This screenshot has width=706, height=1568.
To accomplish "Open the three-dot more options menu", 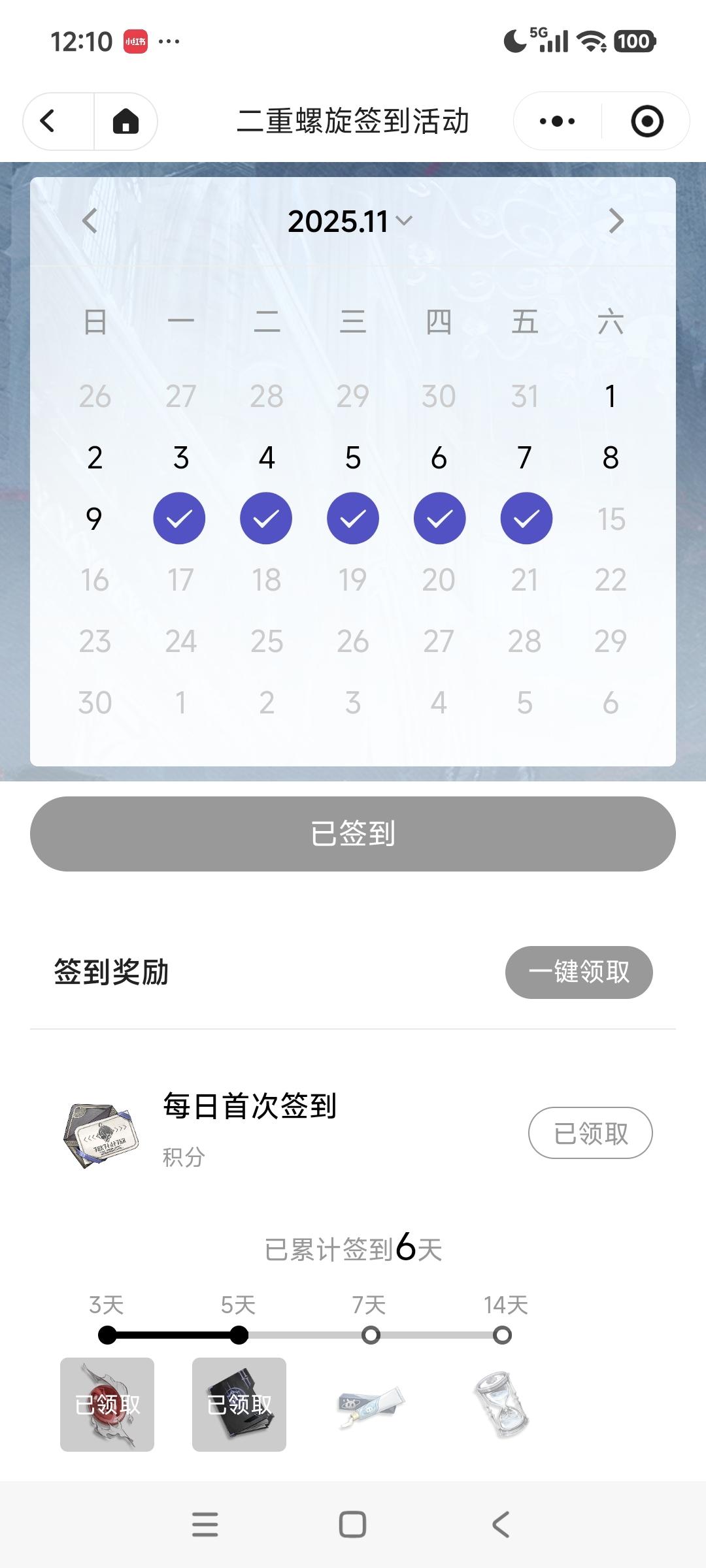I will (x=557, y=122).
